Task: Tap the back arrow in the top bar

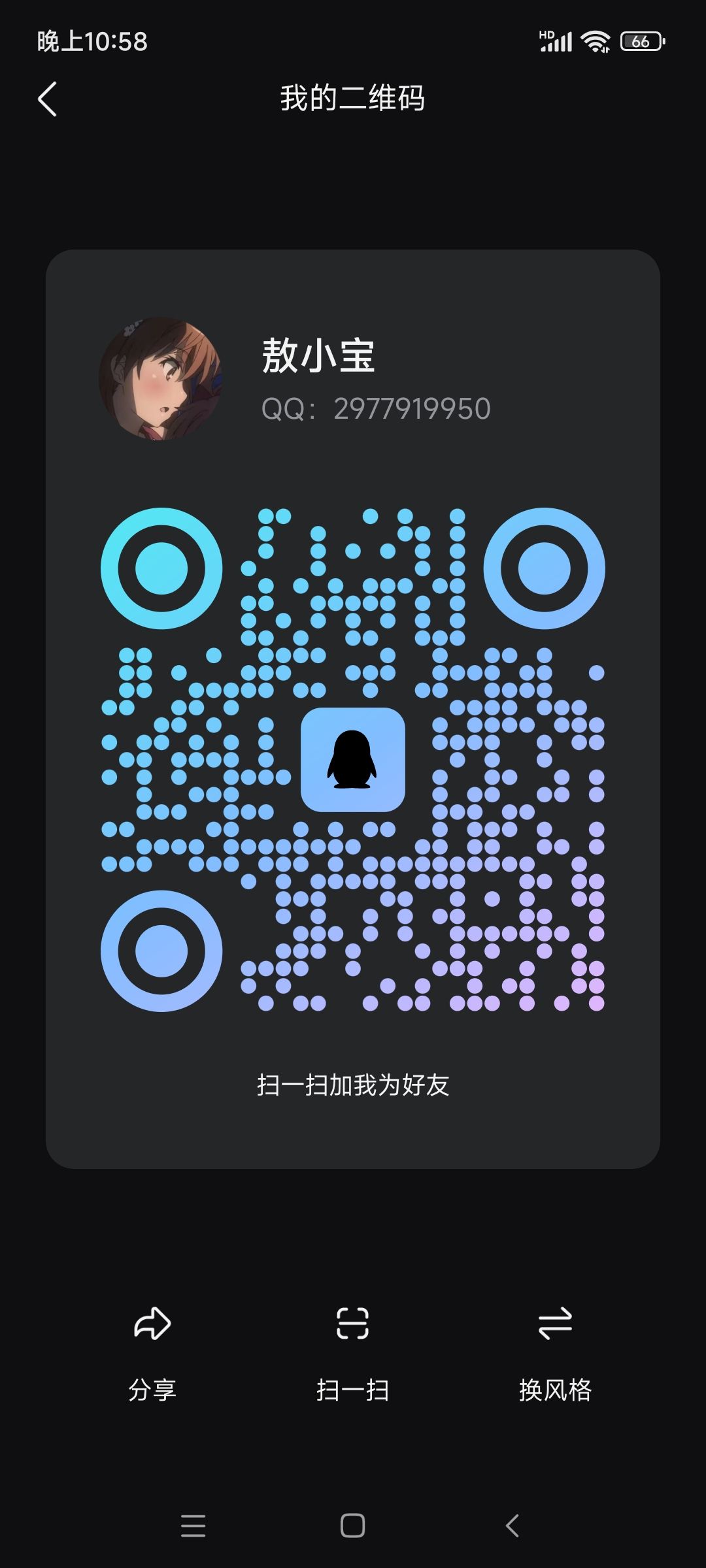Action: point(47,98)
